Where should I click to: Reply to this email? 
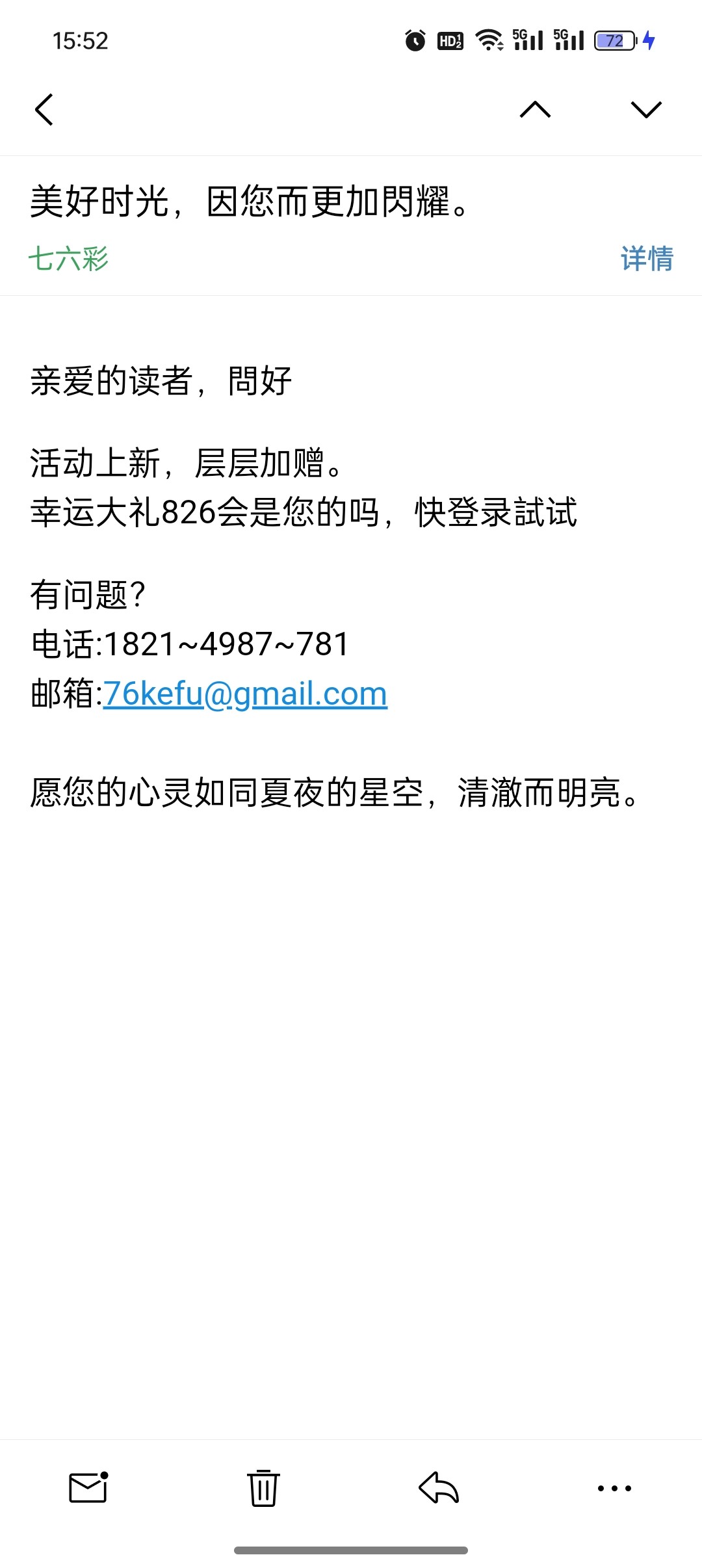[439, 1487]
